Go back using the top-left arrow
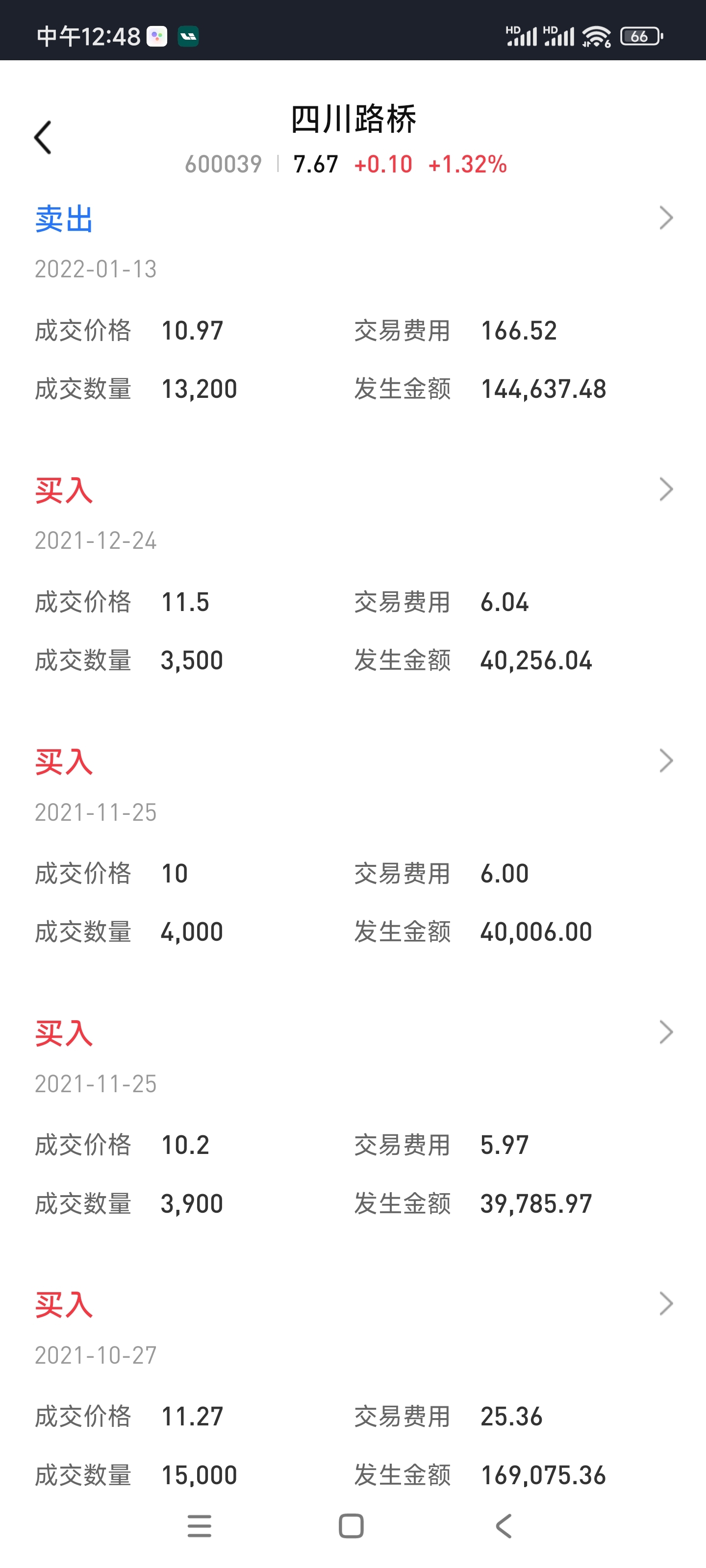The image size is (706, 1568). click(x=43, y=138)
